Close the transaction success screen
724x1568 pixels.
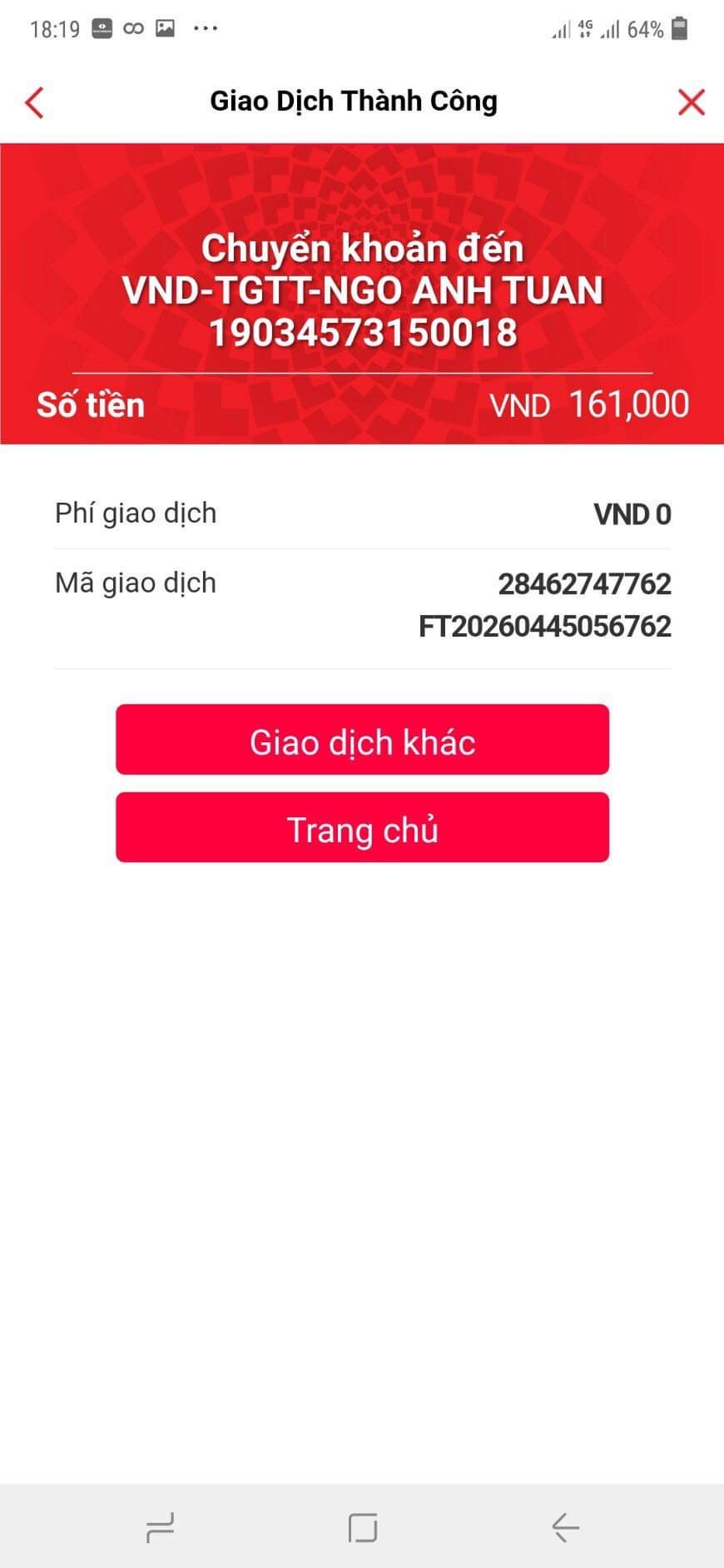(691, 103)
